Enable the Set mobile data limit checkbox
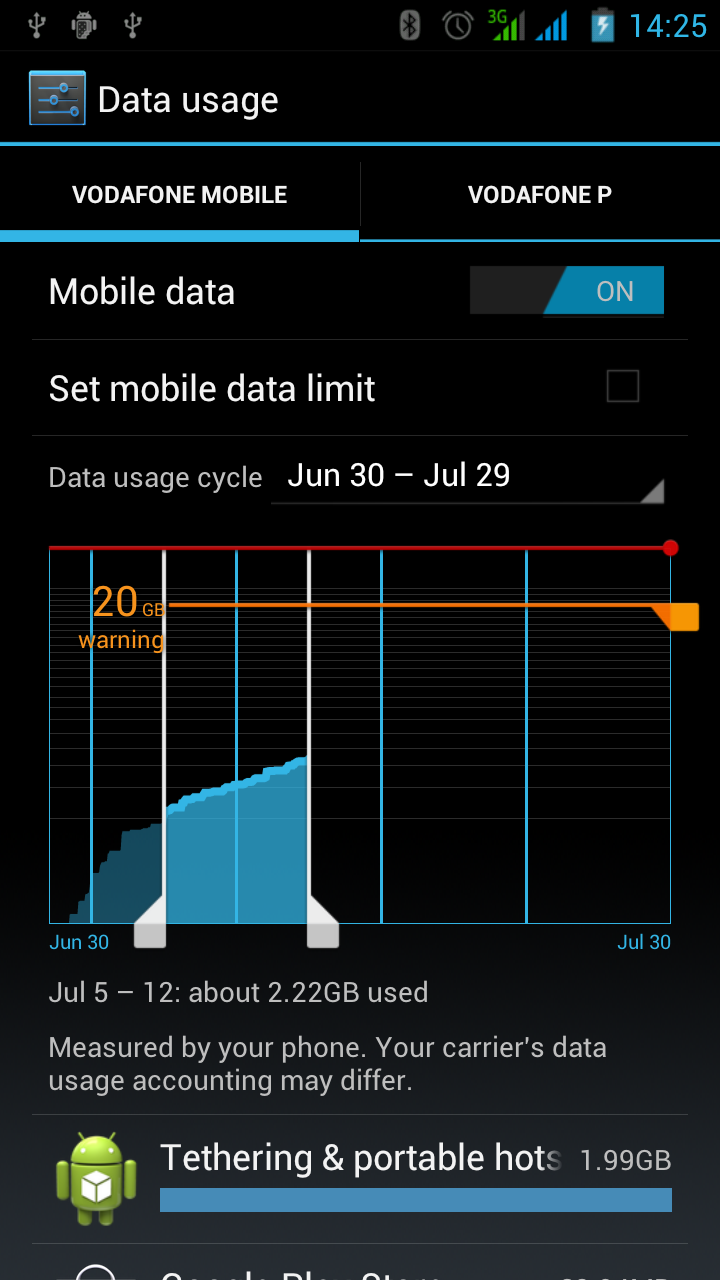The image size is (720, 1280). click(x=622, y=387)
